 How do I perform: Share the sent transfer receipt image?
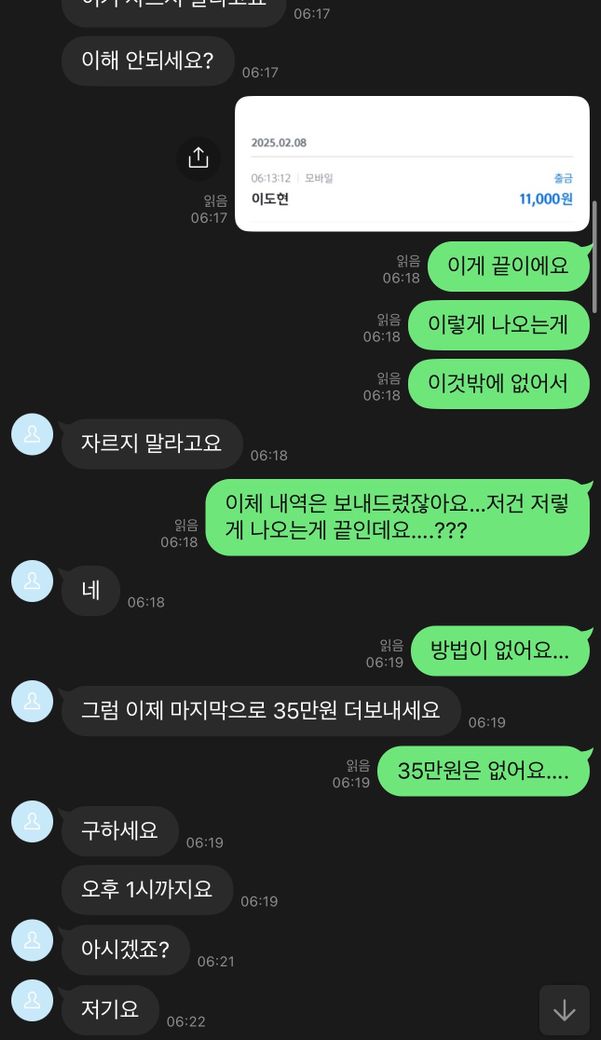[198, 158]
